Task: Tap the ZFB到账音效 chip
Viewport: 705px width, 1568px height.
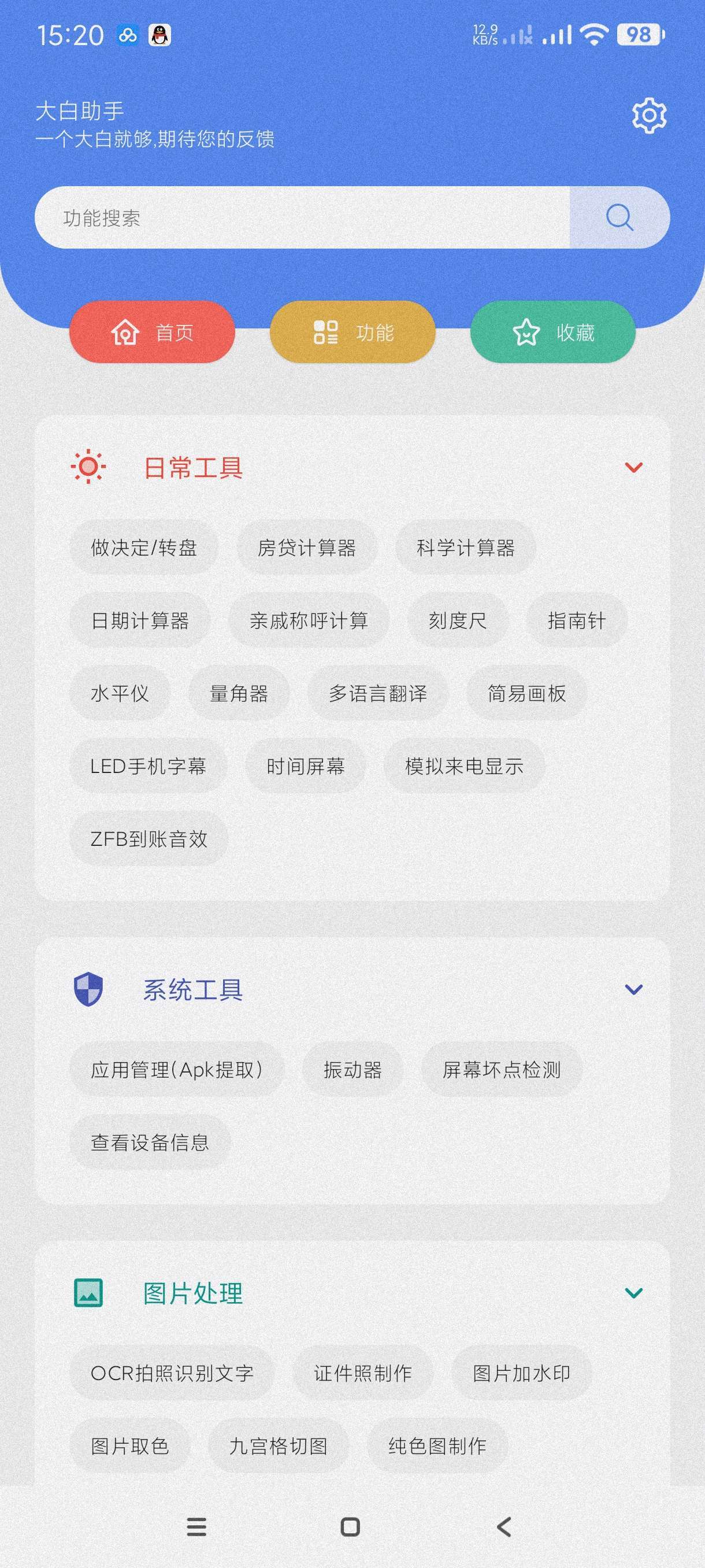Action: 149,839
